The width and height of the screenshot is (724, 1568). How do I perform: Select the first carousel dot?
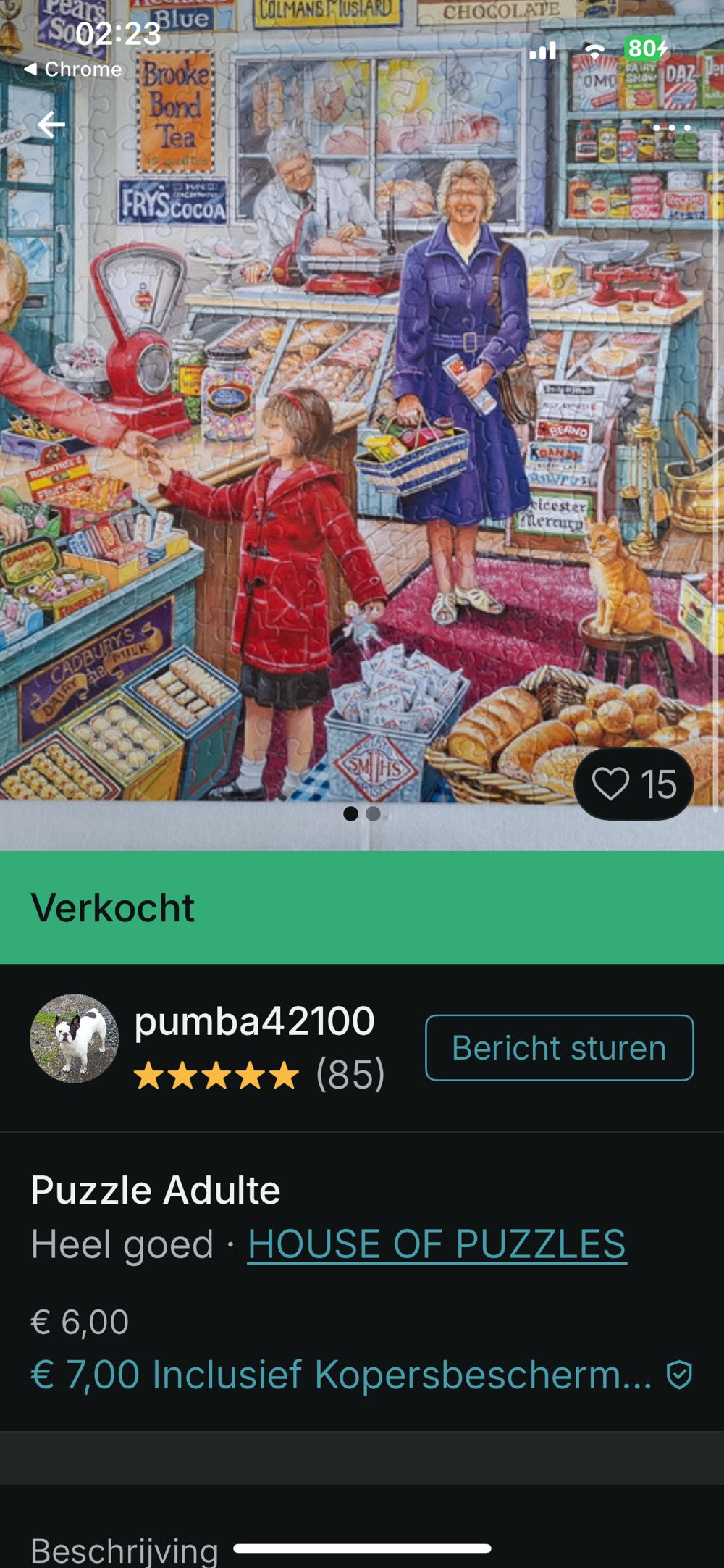(352, 814)
